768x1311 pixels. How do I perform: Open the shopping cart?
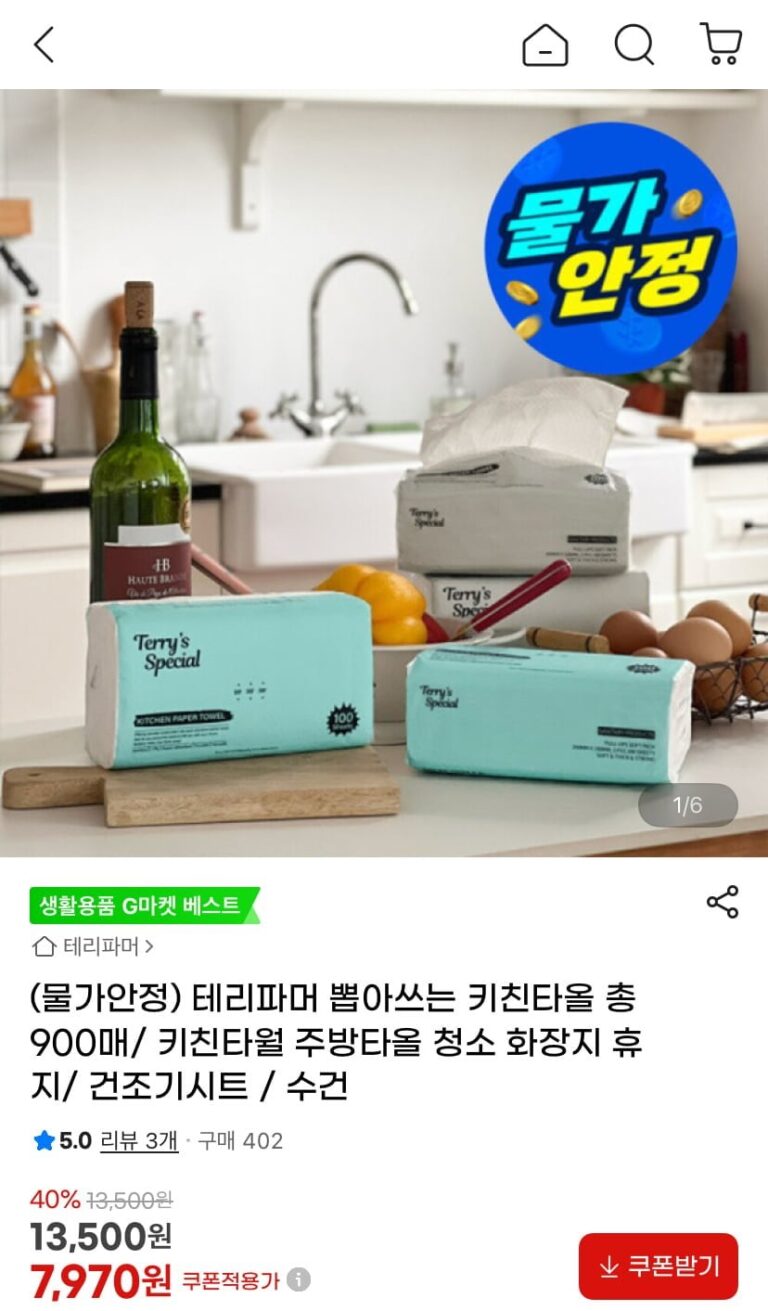[x=721, y=45]
